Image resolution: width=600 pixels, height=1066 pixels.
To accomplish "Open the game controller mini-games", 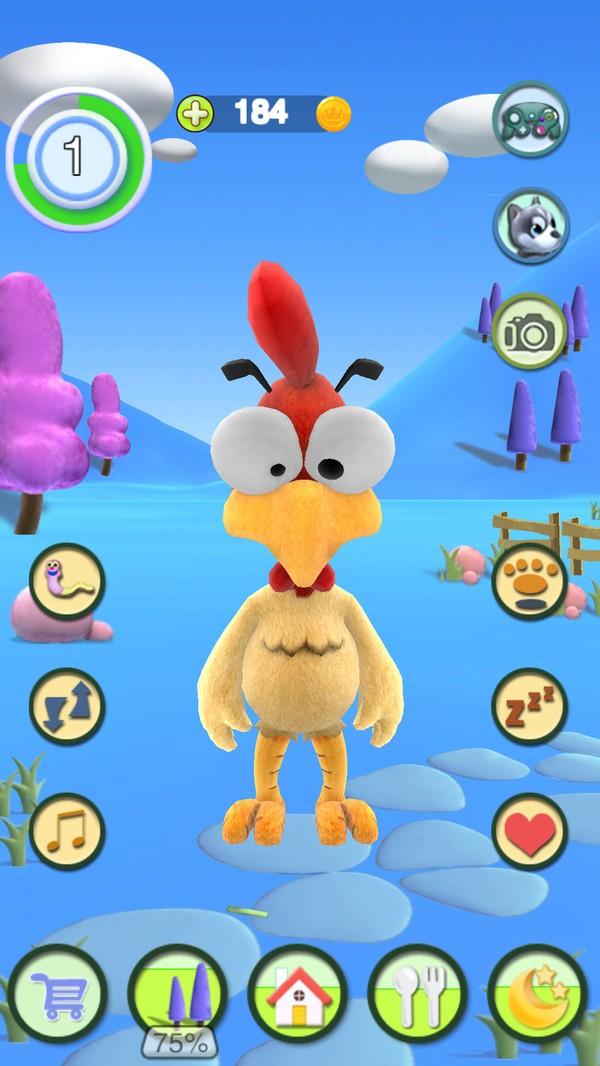I will [x=530, y=119].
